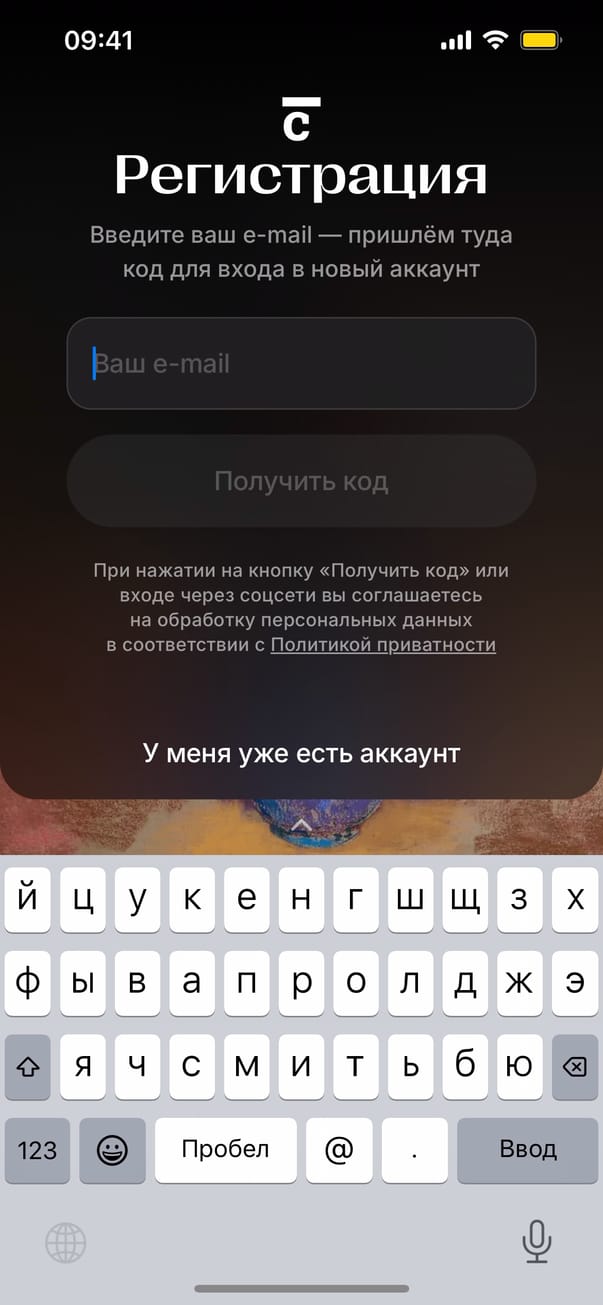The width and height of the screenshot is (603, 1305).
Task: Hit the «Ввод» return key
Action: tap(527, 1150)
